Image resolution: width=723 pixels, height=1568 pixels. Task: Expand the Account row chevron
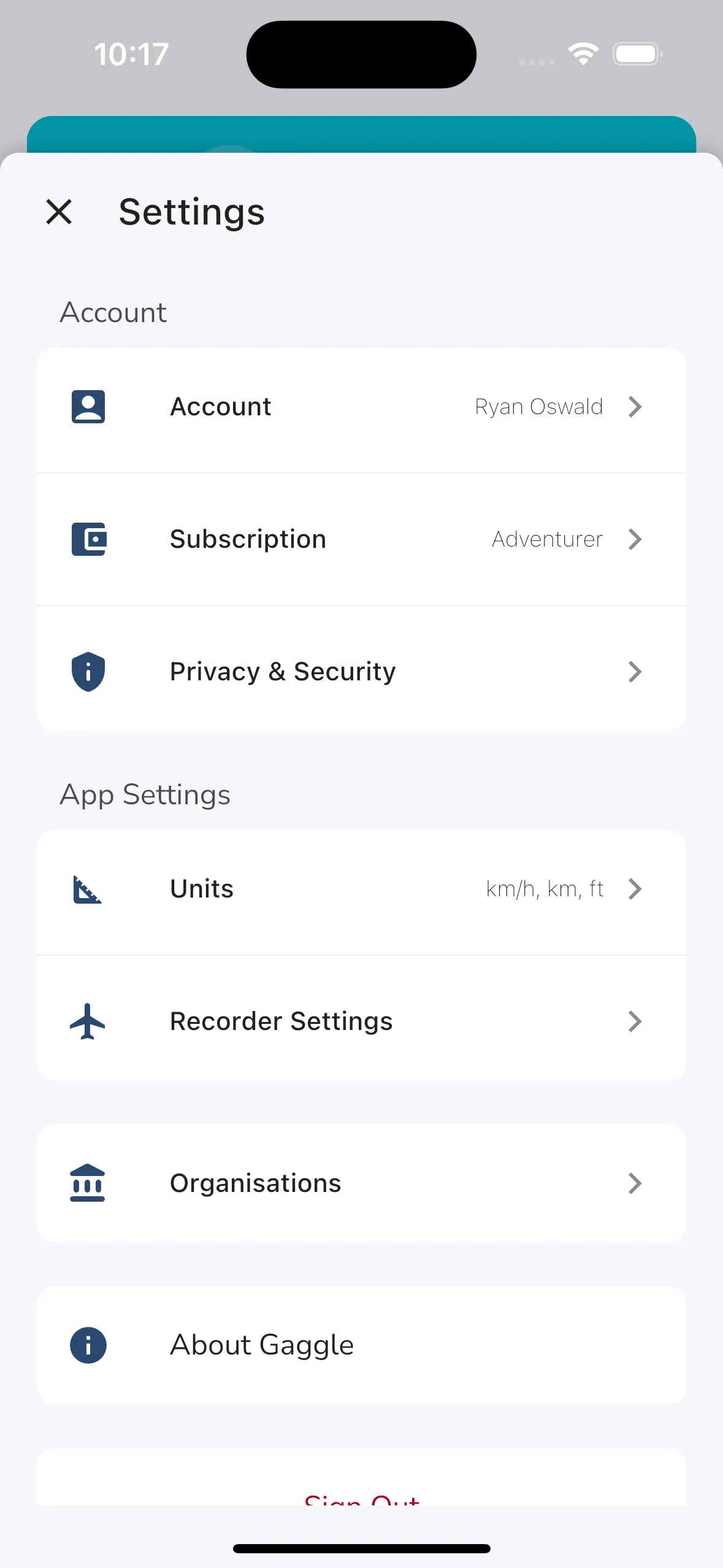coord(635,407)
